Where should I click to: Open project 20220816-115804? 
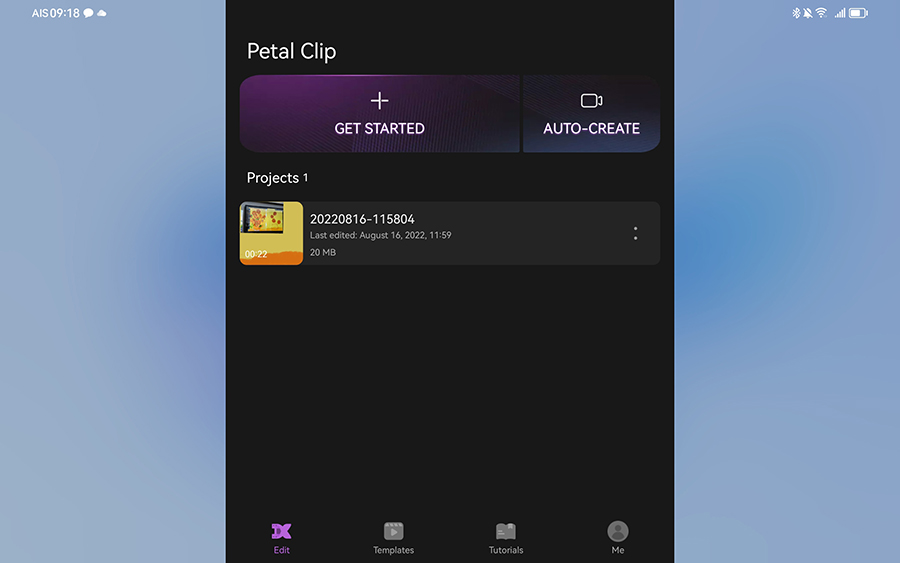pos(450,233)
